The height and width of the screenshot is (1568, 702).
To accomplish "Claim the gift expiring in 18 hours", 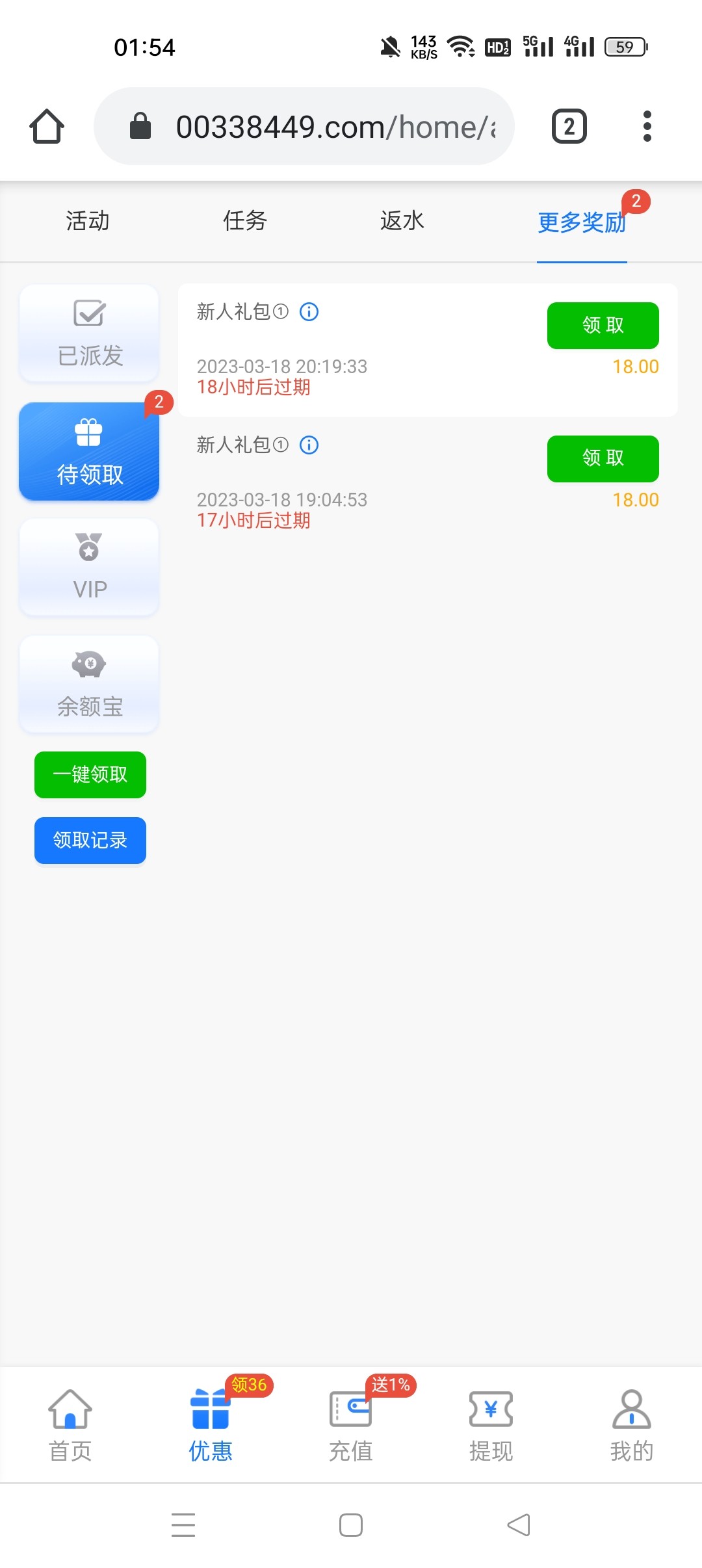I will click(603, 325).
